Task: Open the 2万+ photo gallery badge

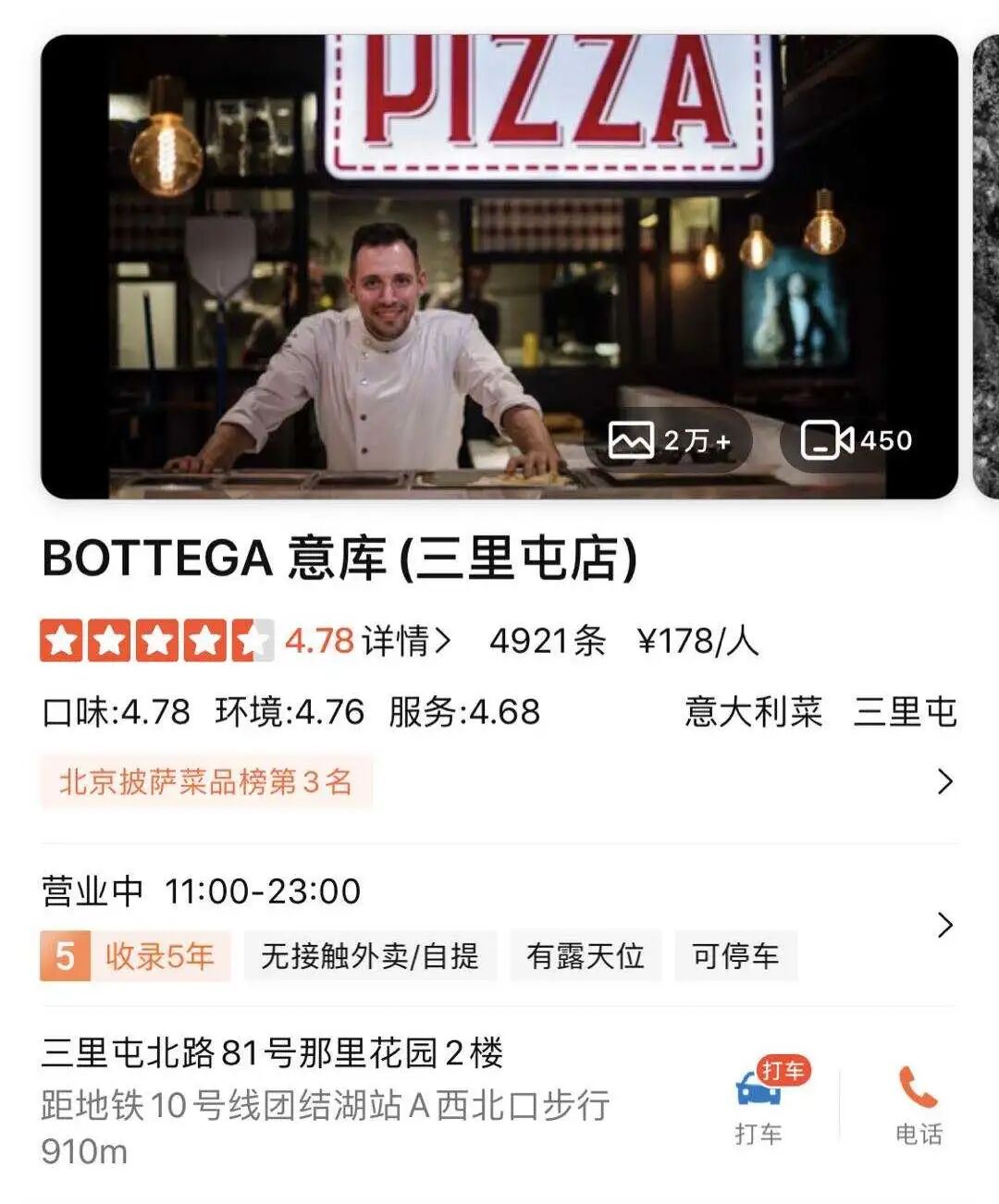Action: click(670, 441)
